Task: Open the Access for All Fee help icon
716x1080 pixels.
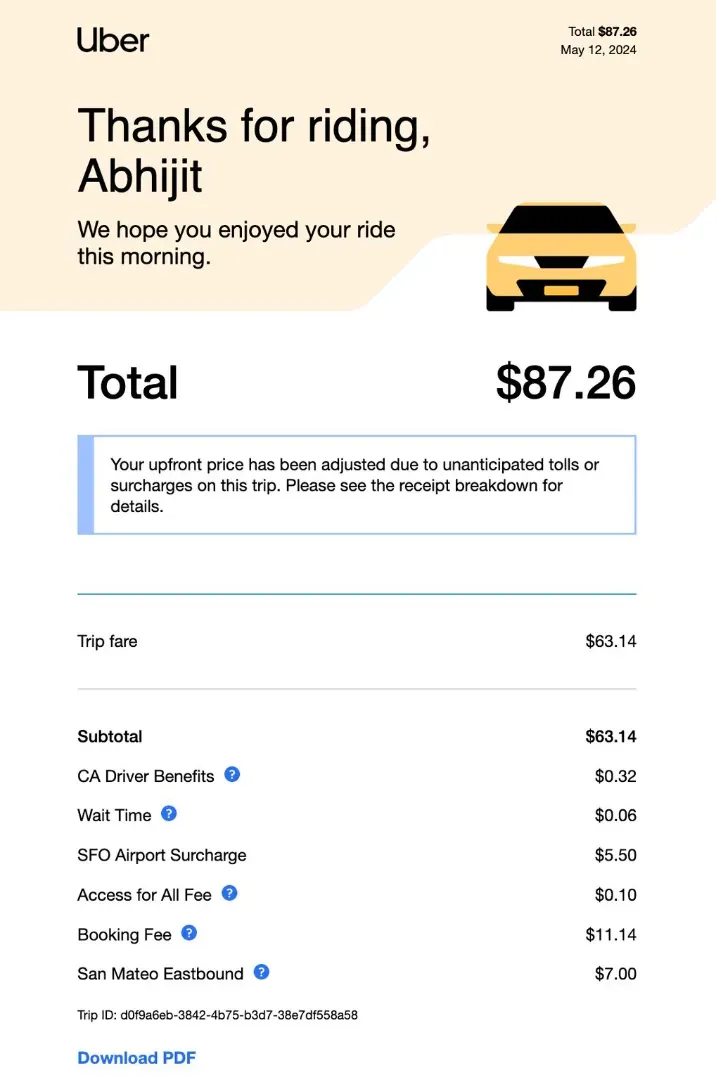Action: 229,893
